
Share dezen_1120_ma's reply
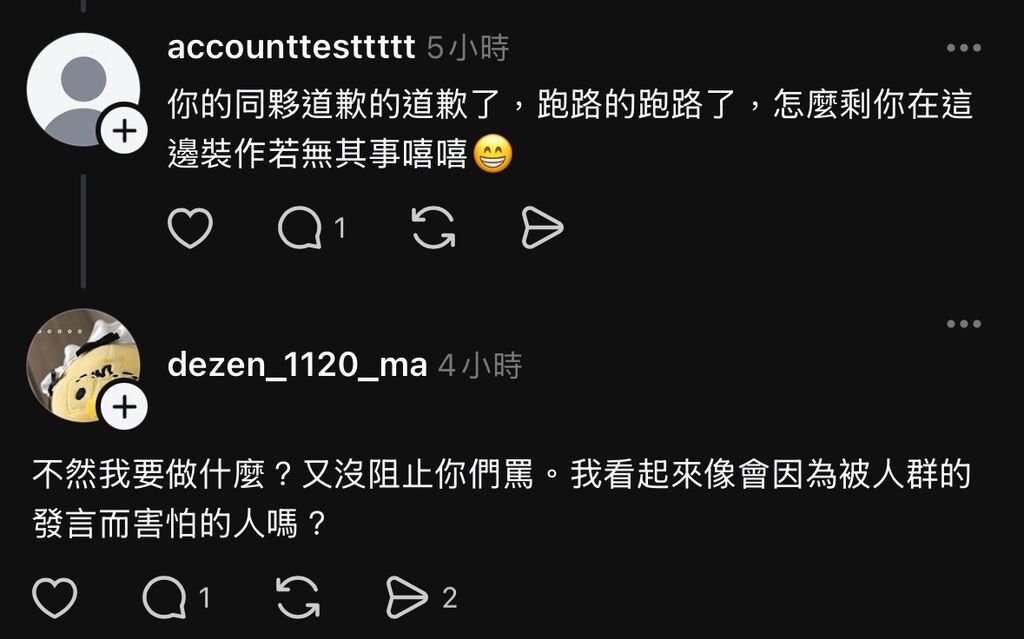tap(407, 598)
